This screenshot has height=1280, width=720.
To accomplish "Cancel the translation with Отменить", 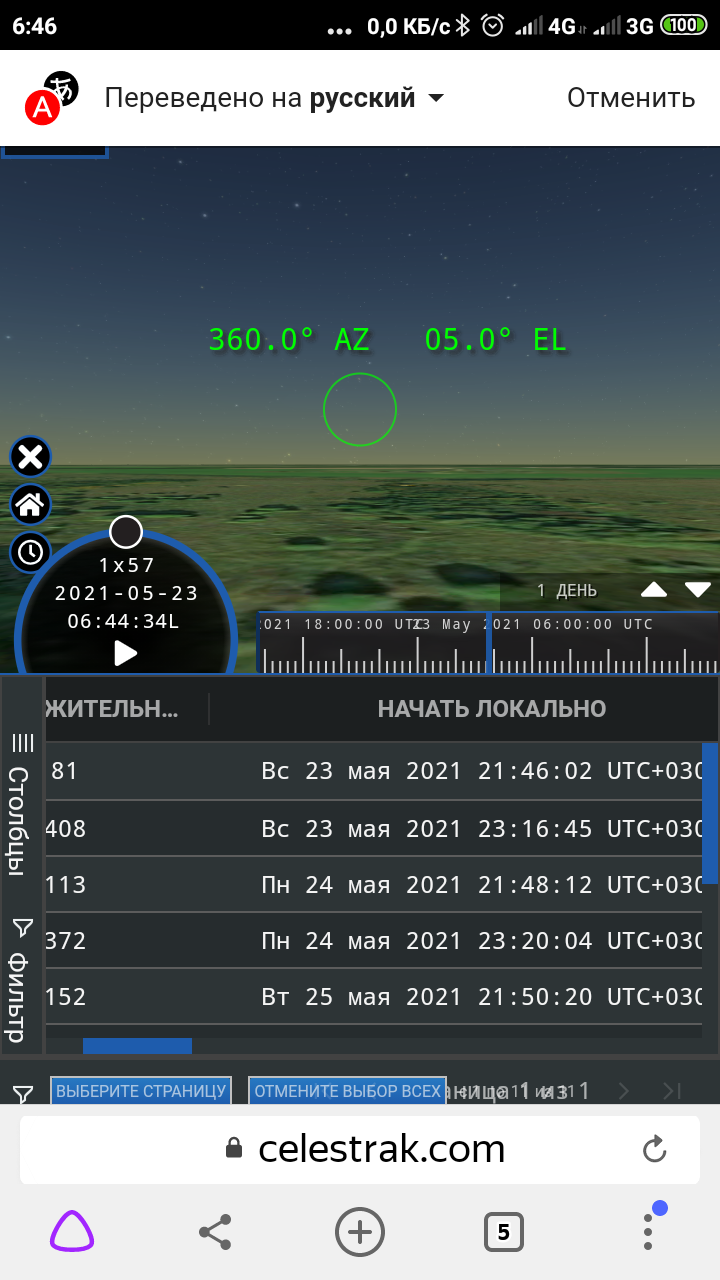I will coord(630,98).
